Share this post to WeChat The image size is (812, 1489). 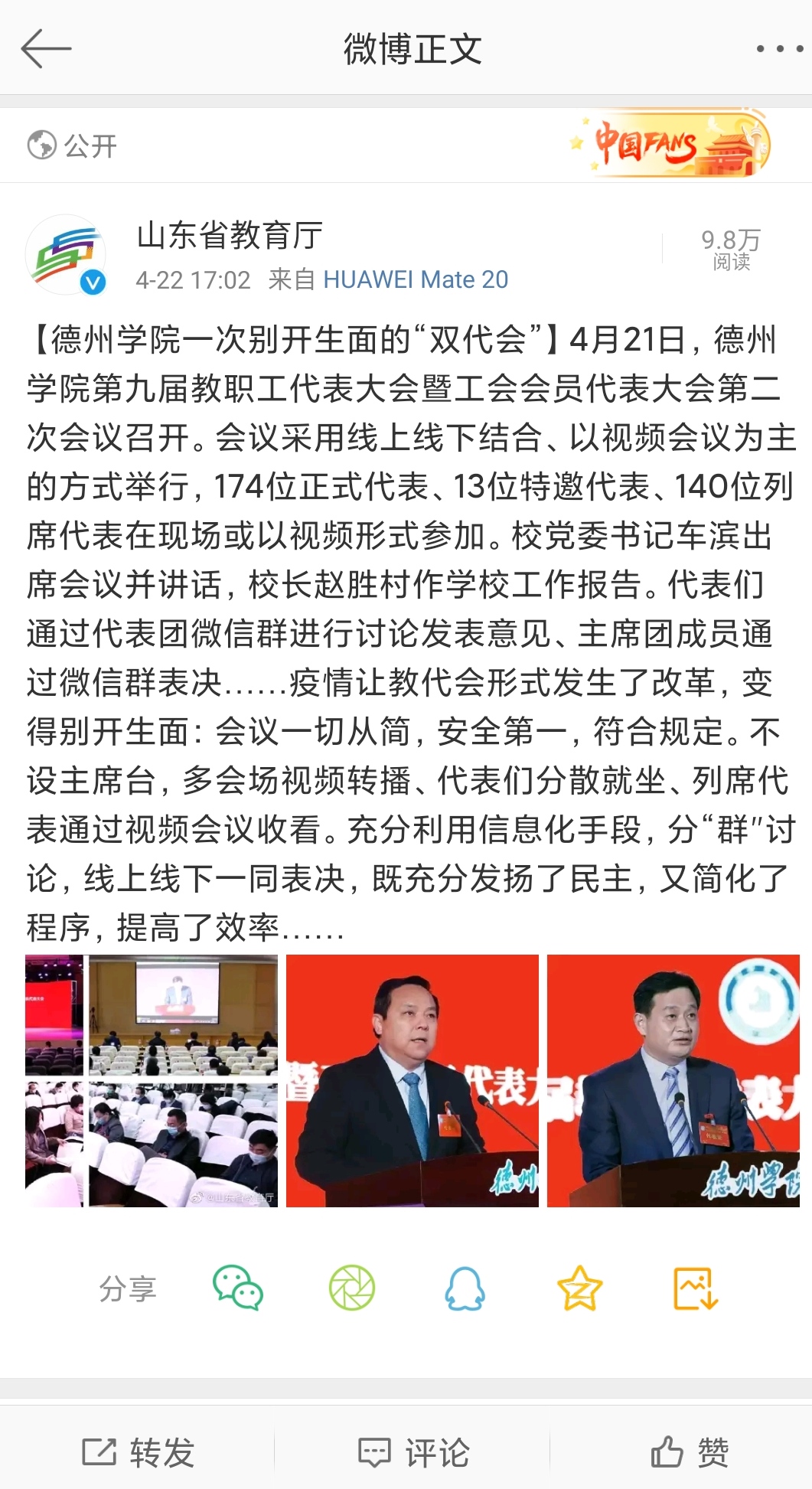(237, 1288)
